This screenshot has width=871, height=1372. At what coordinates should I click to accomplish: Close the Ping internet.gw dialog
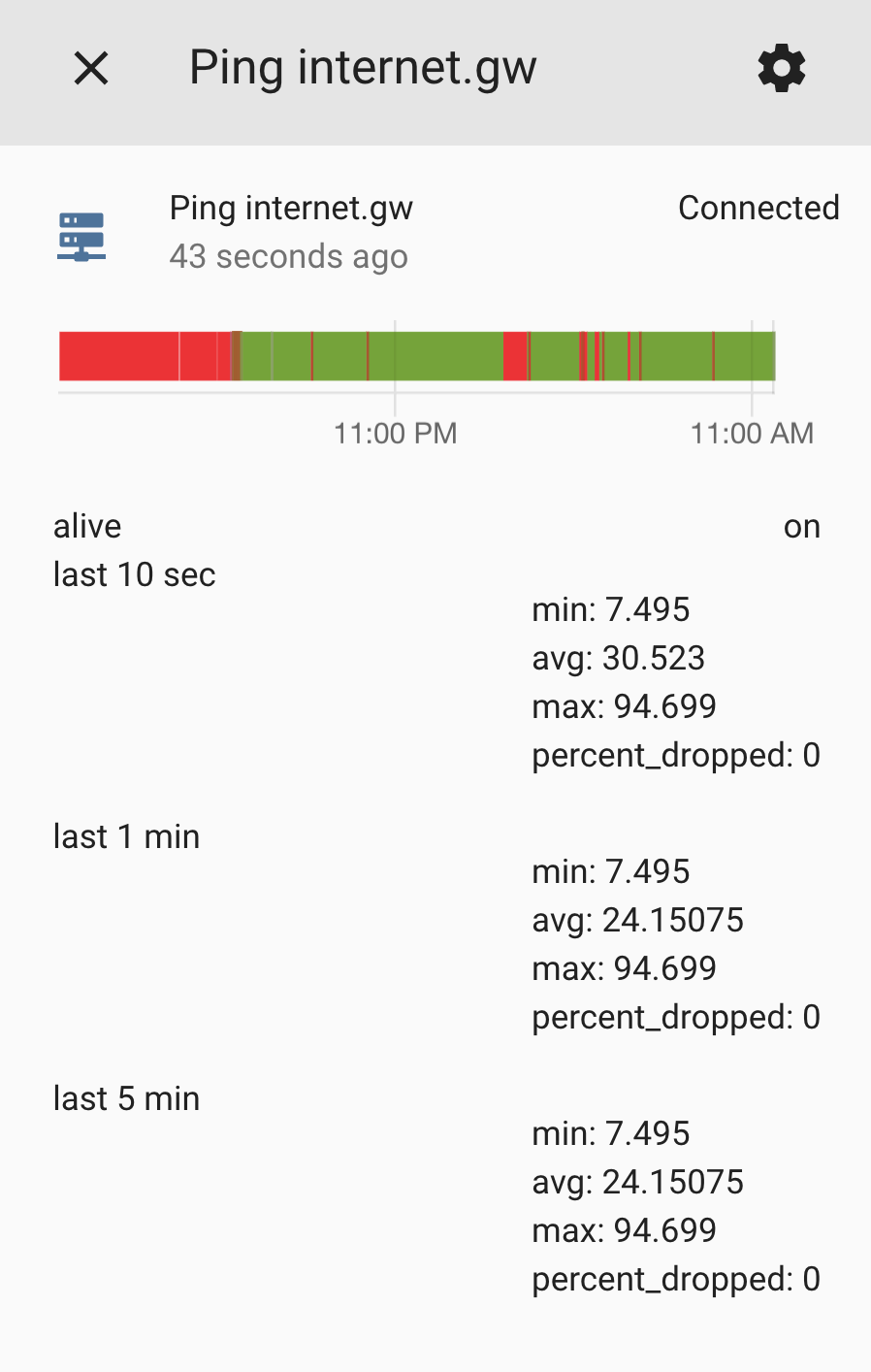click(x=91, y=68)
